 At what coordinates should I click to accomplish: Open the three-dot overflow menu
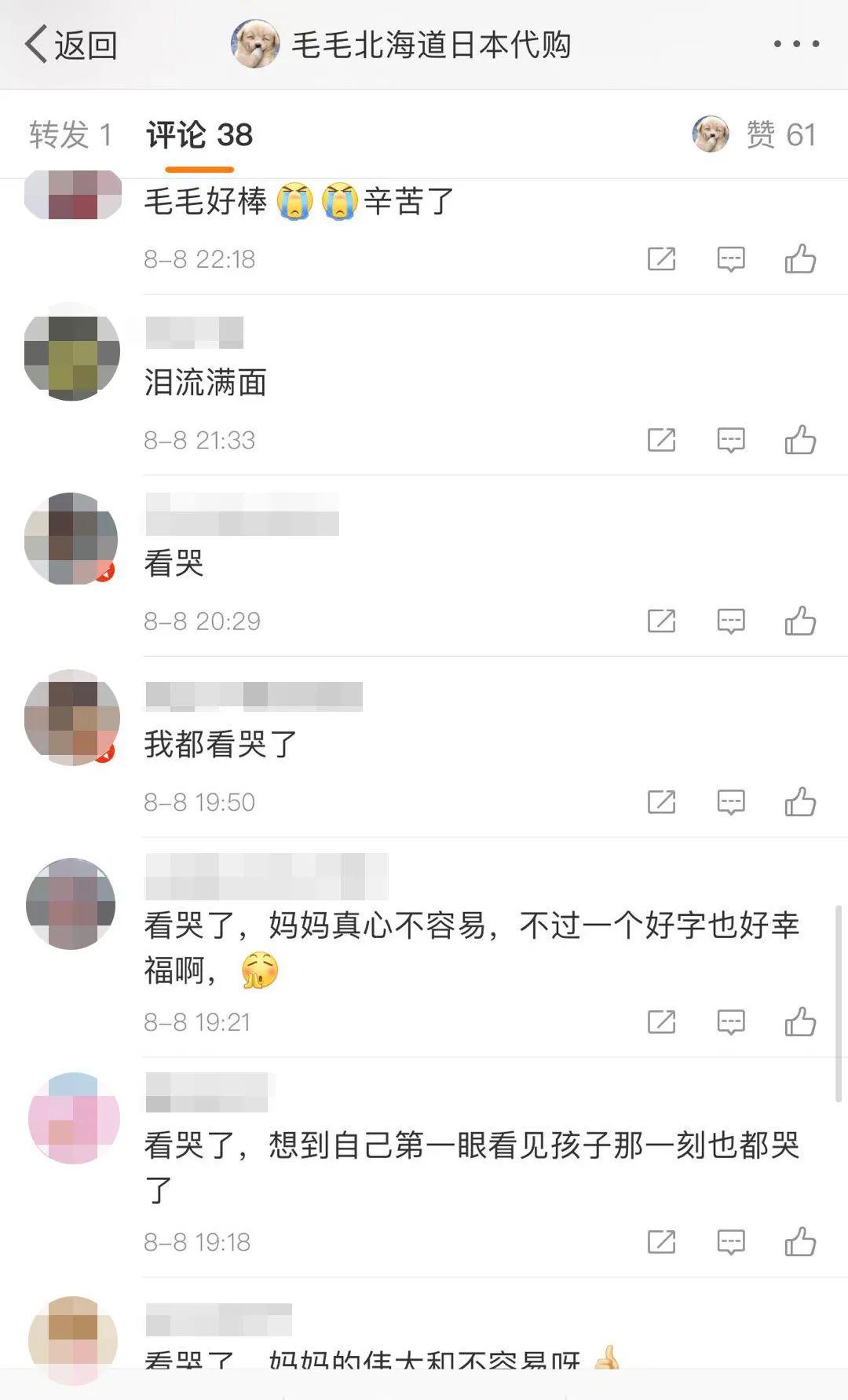(796, 44)
